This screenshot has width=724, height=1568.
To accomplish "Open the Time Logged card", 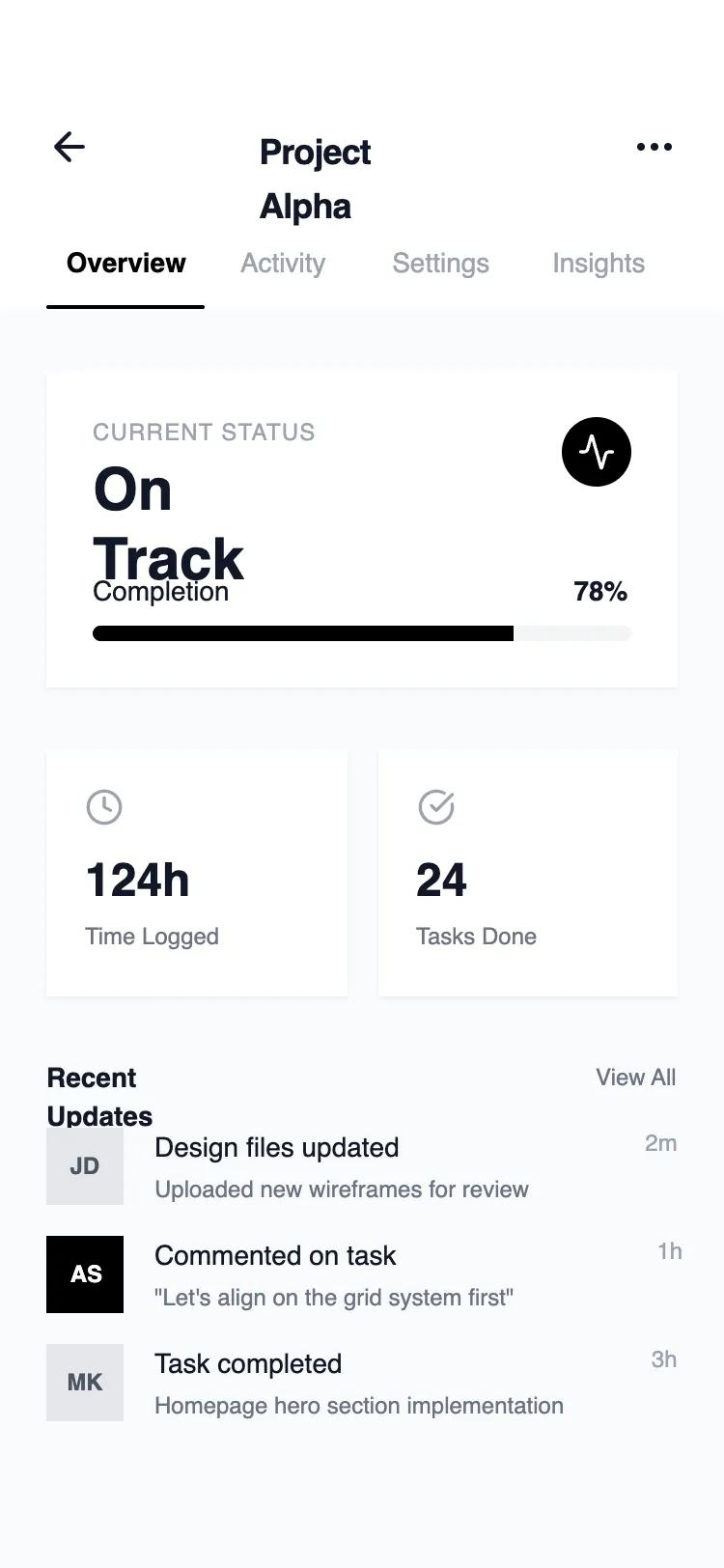I will click(197, 873).
